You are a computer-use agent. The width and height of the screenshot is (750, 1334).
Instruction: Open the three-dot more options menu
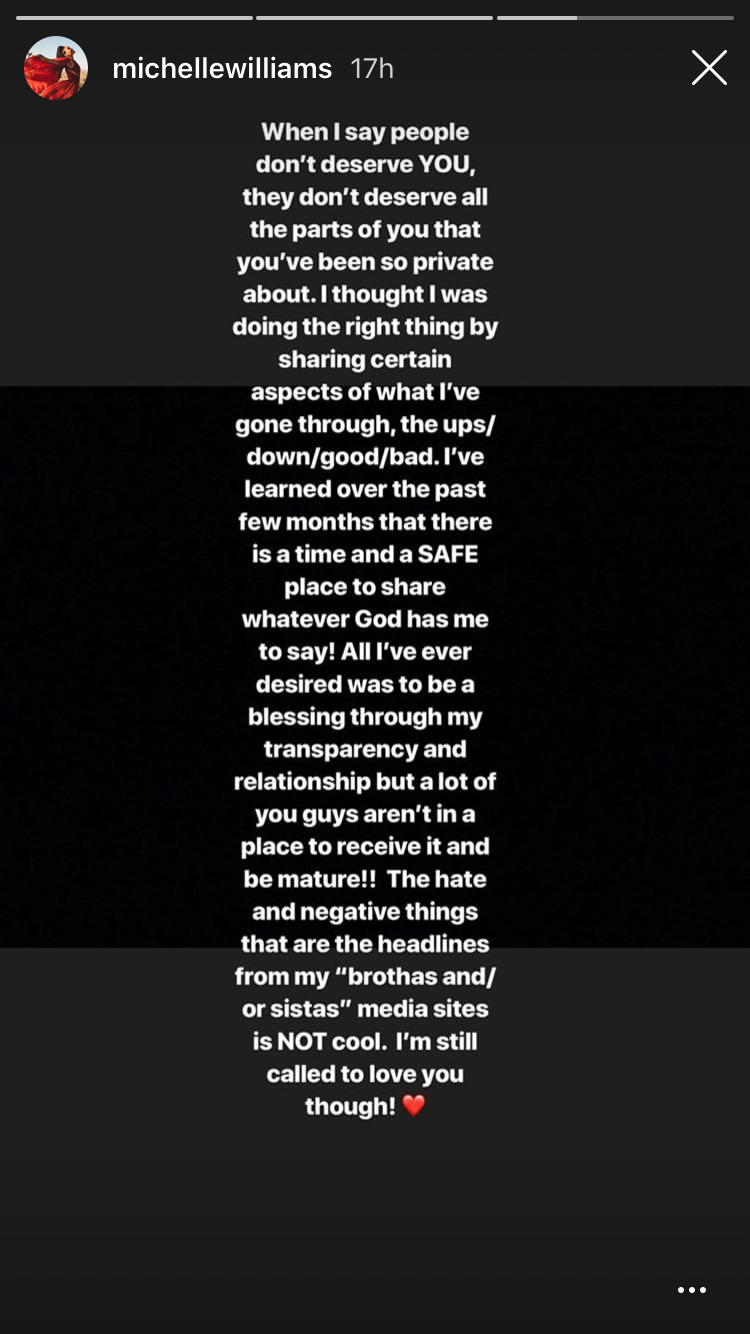pyautogui.click(x=692, y=1291)
